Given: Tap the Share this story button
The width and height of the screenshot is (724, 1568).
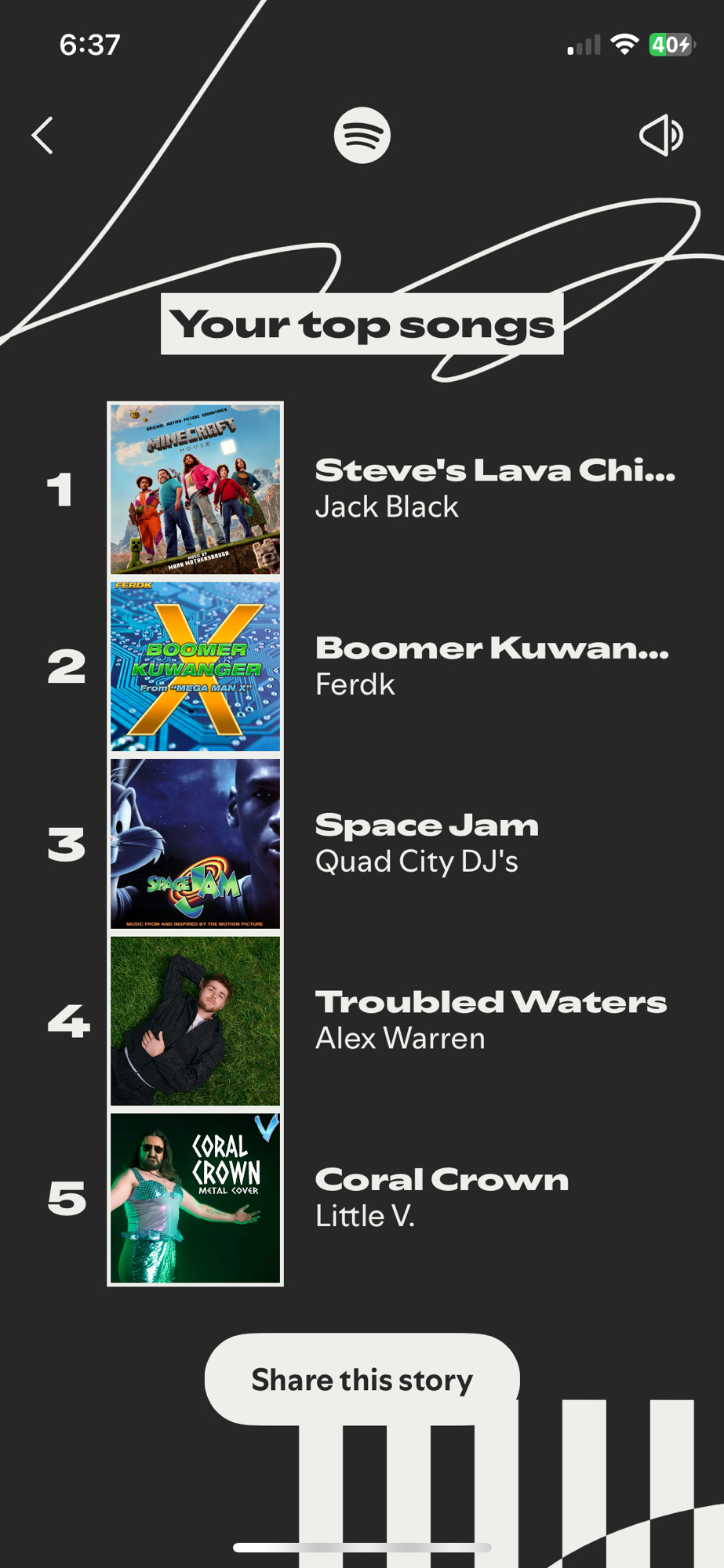Looking at the screenshot, I should tap(362, 1379).
